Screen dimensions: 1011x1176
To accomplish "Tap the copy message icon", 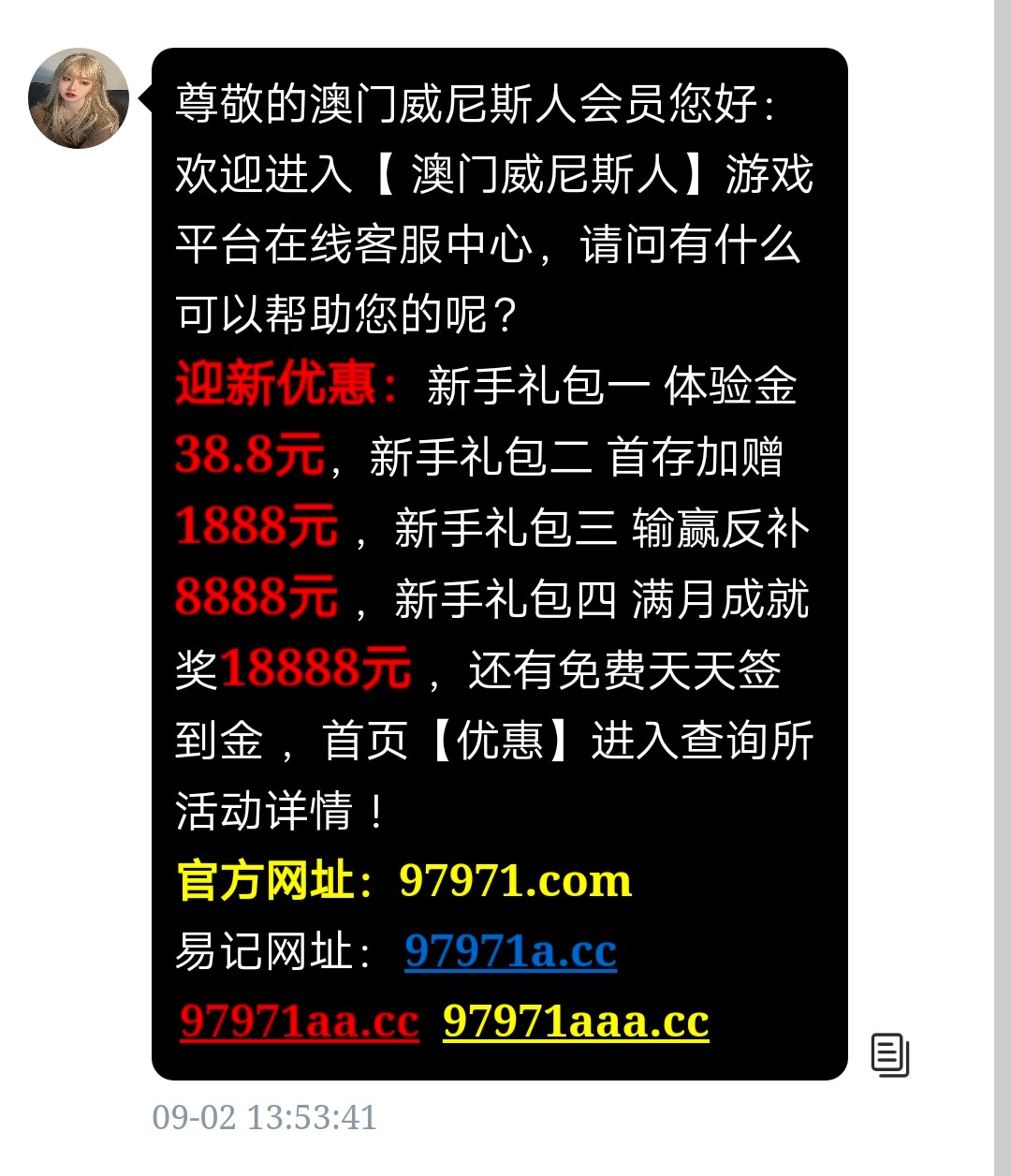I will click(889, 1055).
